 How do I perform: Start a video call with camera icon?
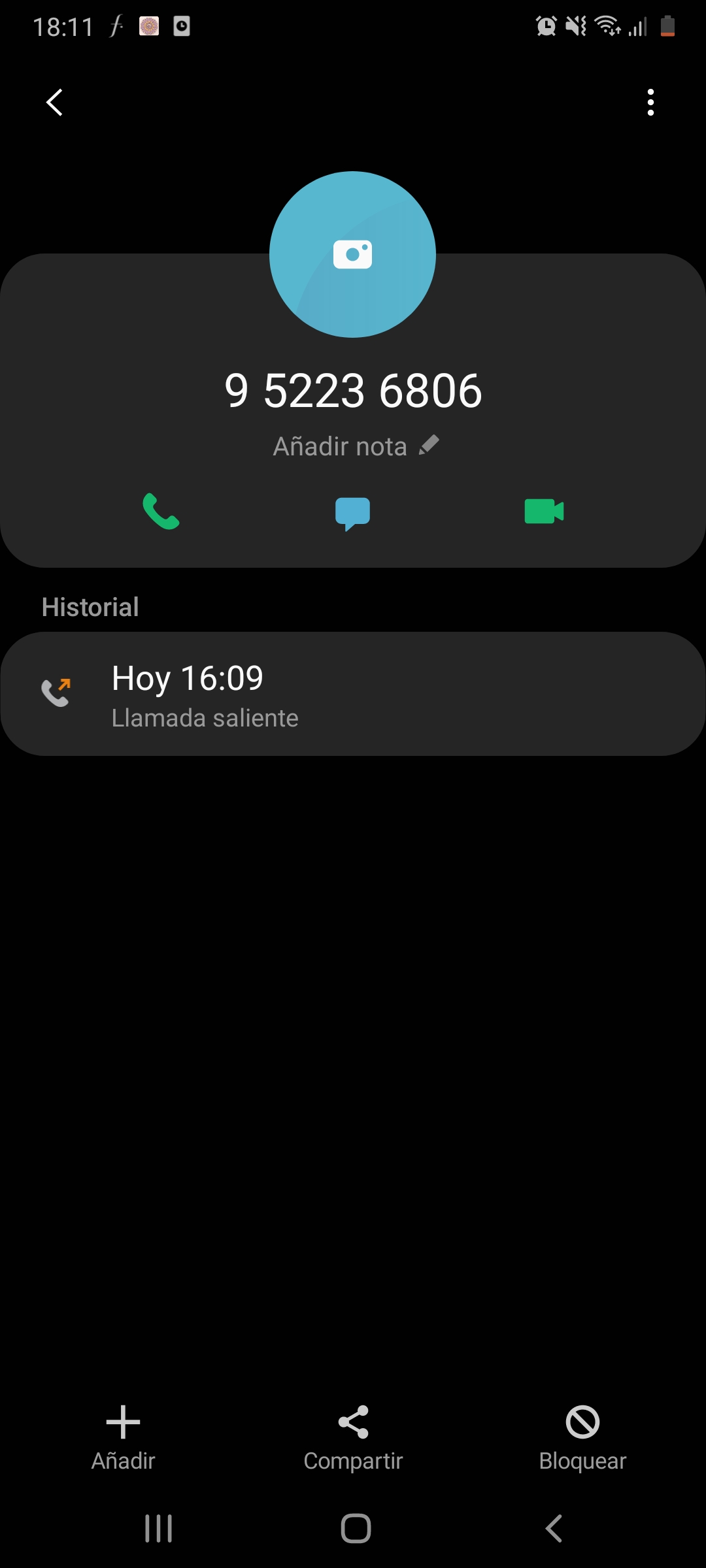click(x=544, y=512)
